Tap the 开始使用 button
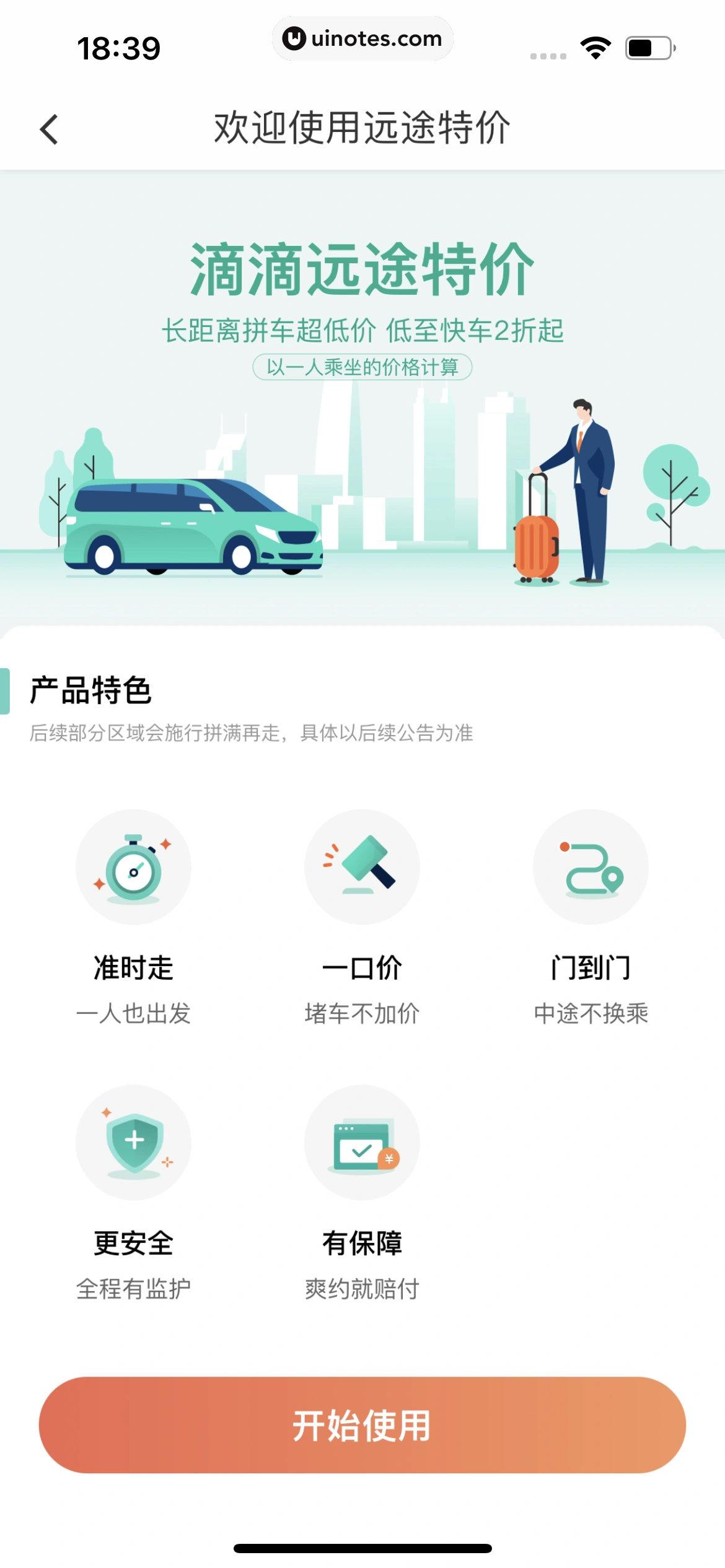The image size is (725, 1568). (x=362, y=1425)
